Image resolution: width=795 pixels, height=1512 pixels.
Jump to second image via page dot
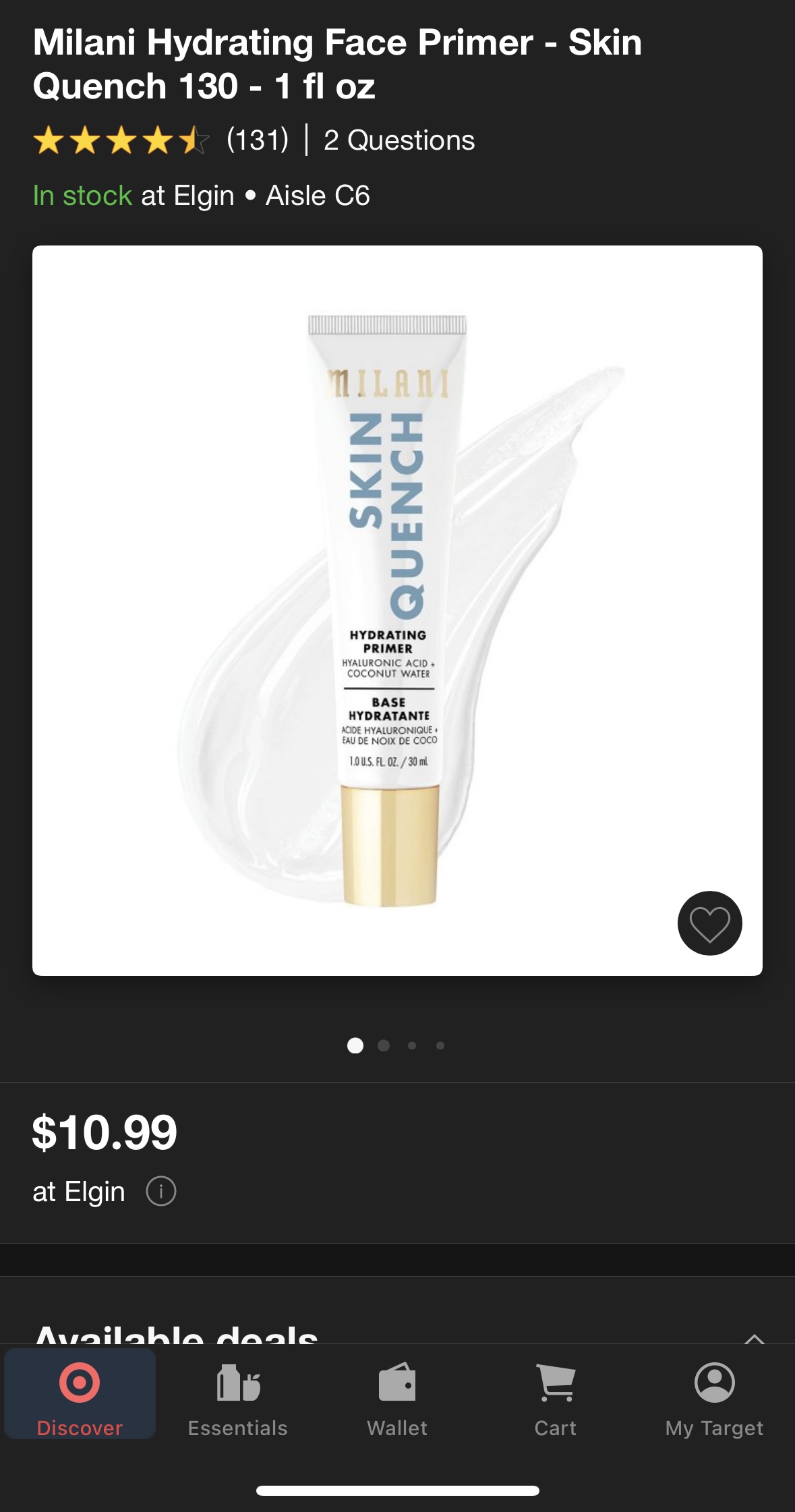(x=384, y=1045)
